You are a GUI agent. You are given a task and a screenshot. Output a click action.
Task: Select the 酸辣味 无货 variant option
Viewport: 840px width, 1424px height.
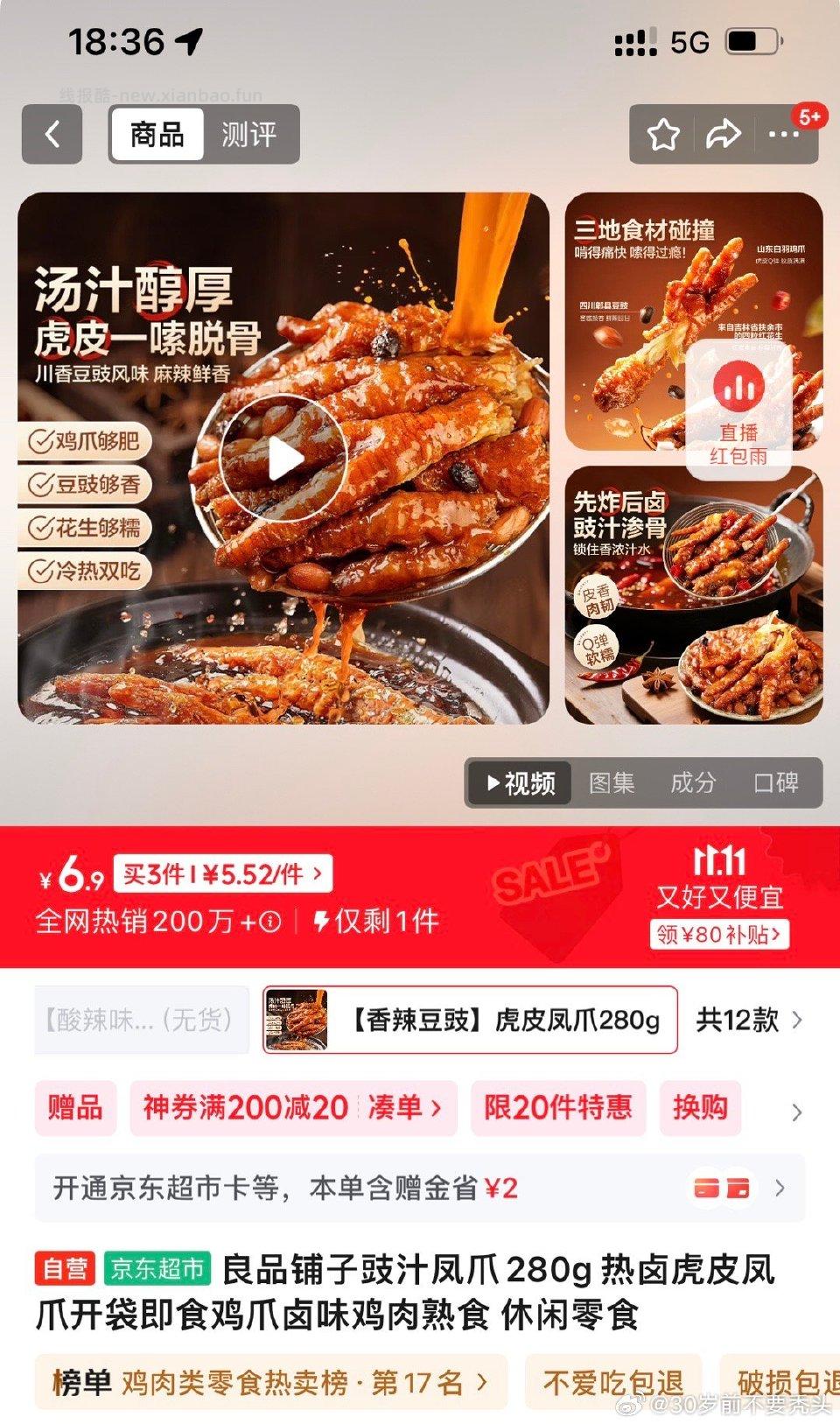coord(140,1020)
